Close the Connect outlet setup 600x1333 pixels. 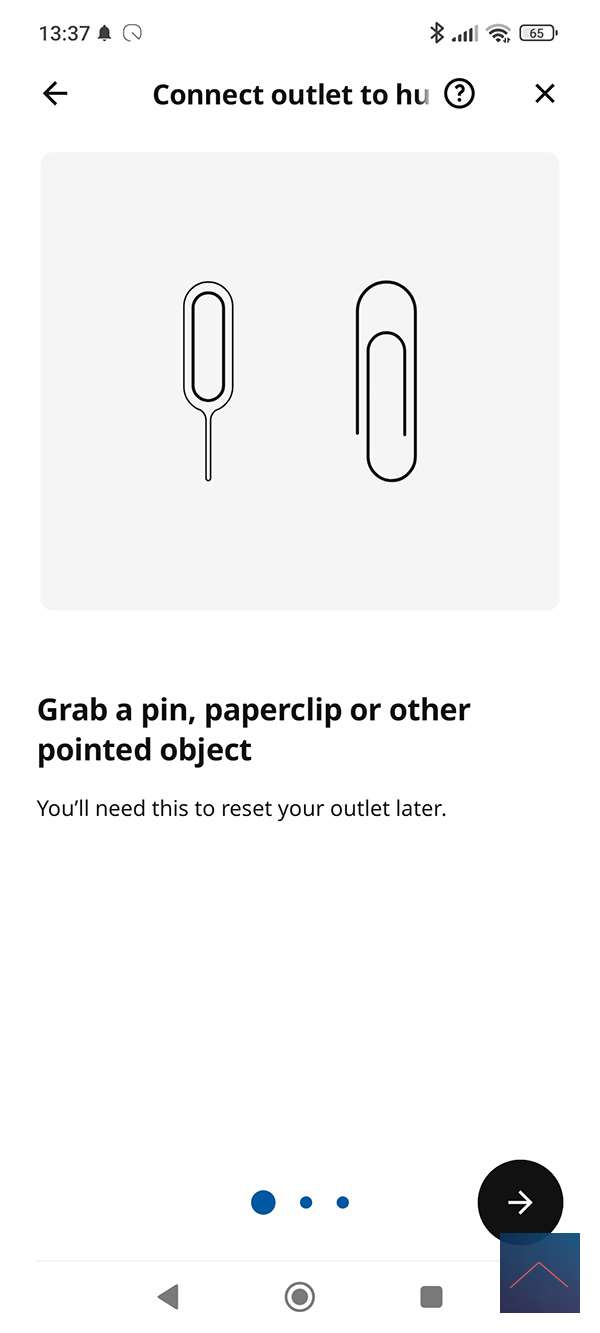point(544,94)
